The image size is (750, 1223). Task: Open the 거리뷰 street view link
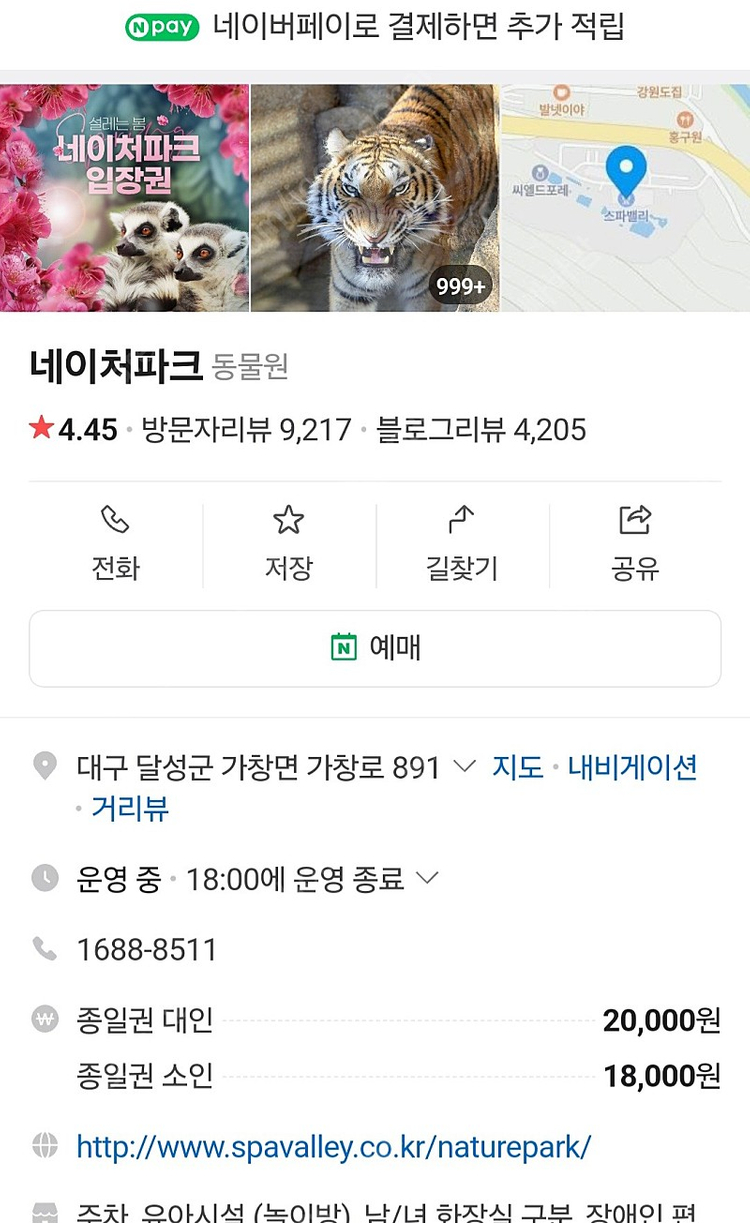tap(130, 808)
